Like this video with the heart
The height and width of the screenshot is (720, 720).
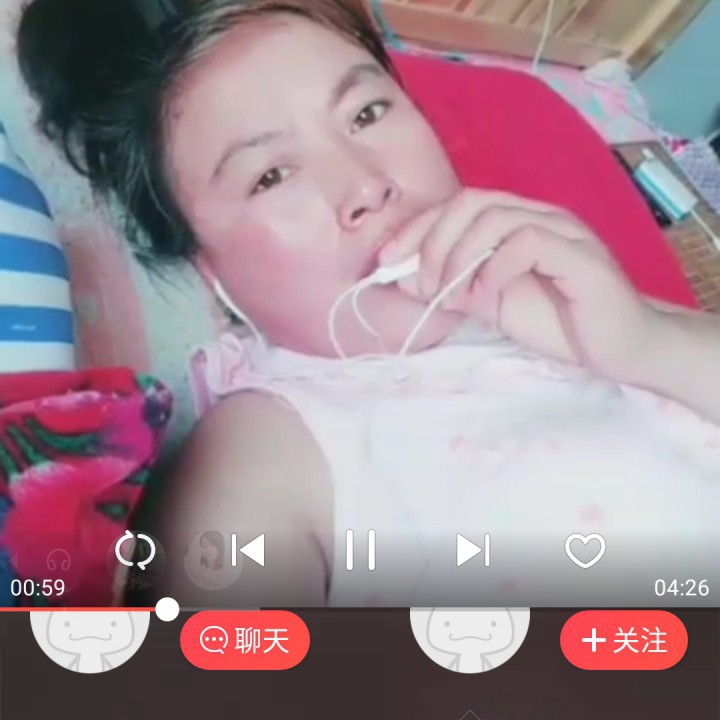(585, 550)
